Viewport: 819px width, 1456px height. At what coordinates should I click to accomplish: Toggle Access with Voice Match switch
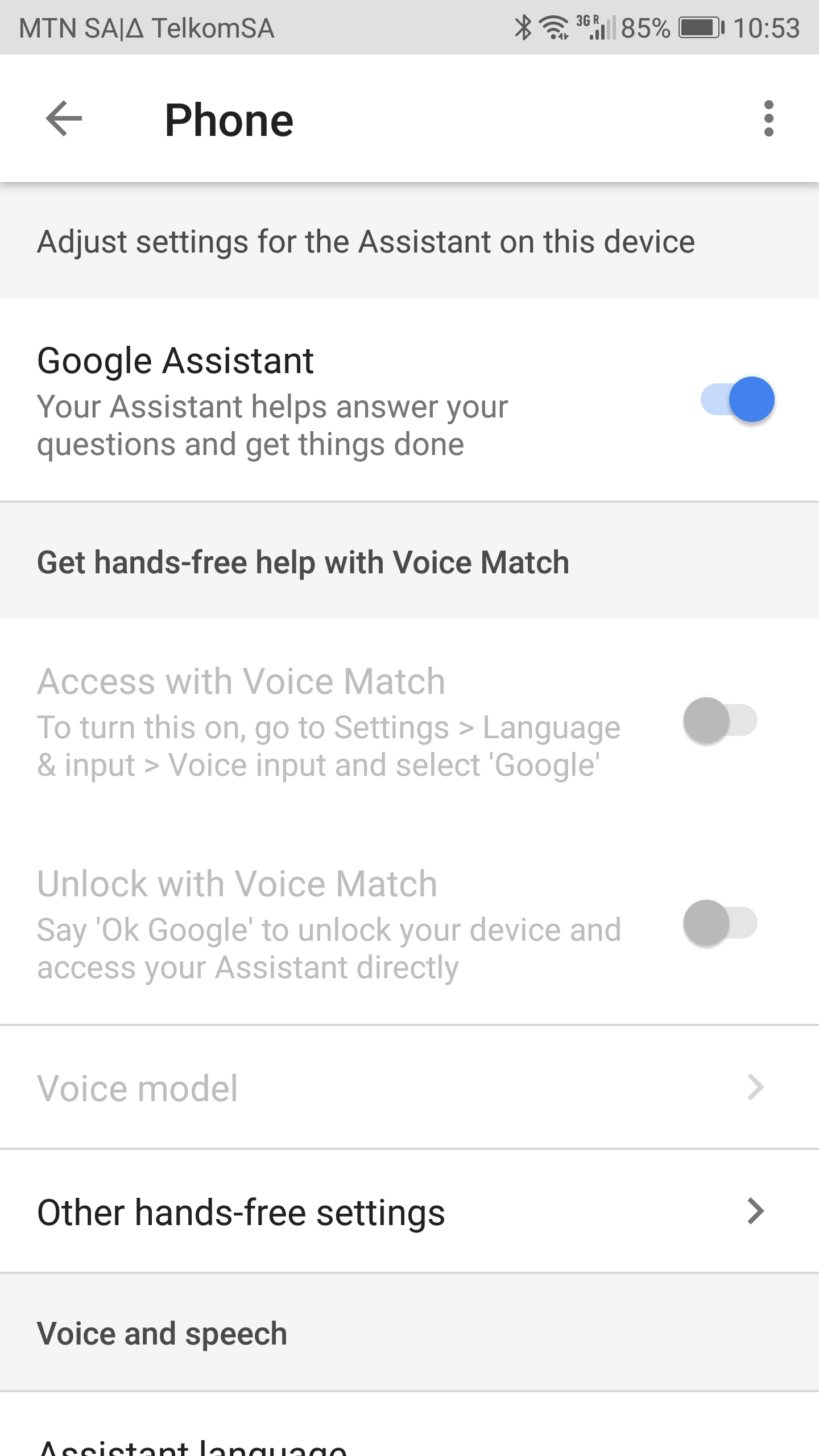(x=721, y=721)
